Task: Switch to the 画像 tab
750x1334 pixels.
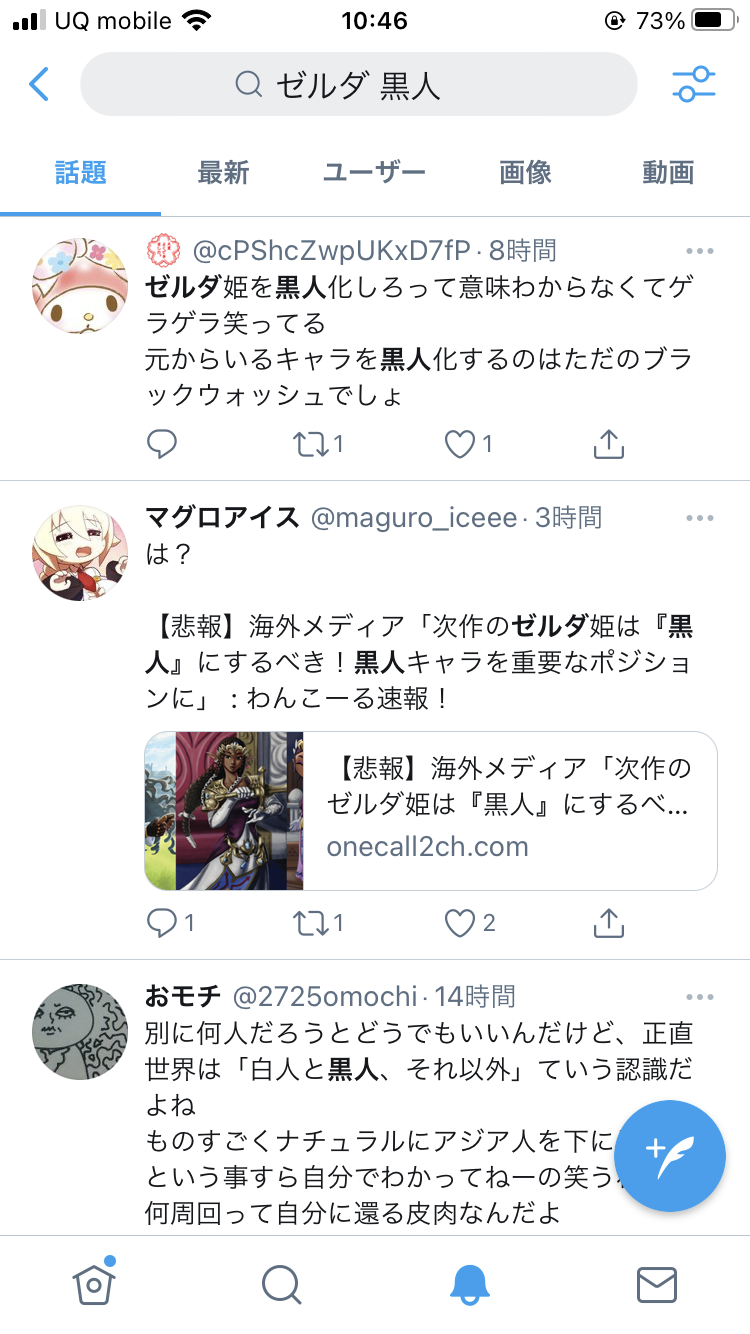Action: pyautogui.click(x=526, y=172)
